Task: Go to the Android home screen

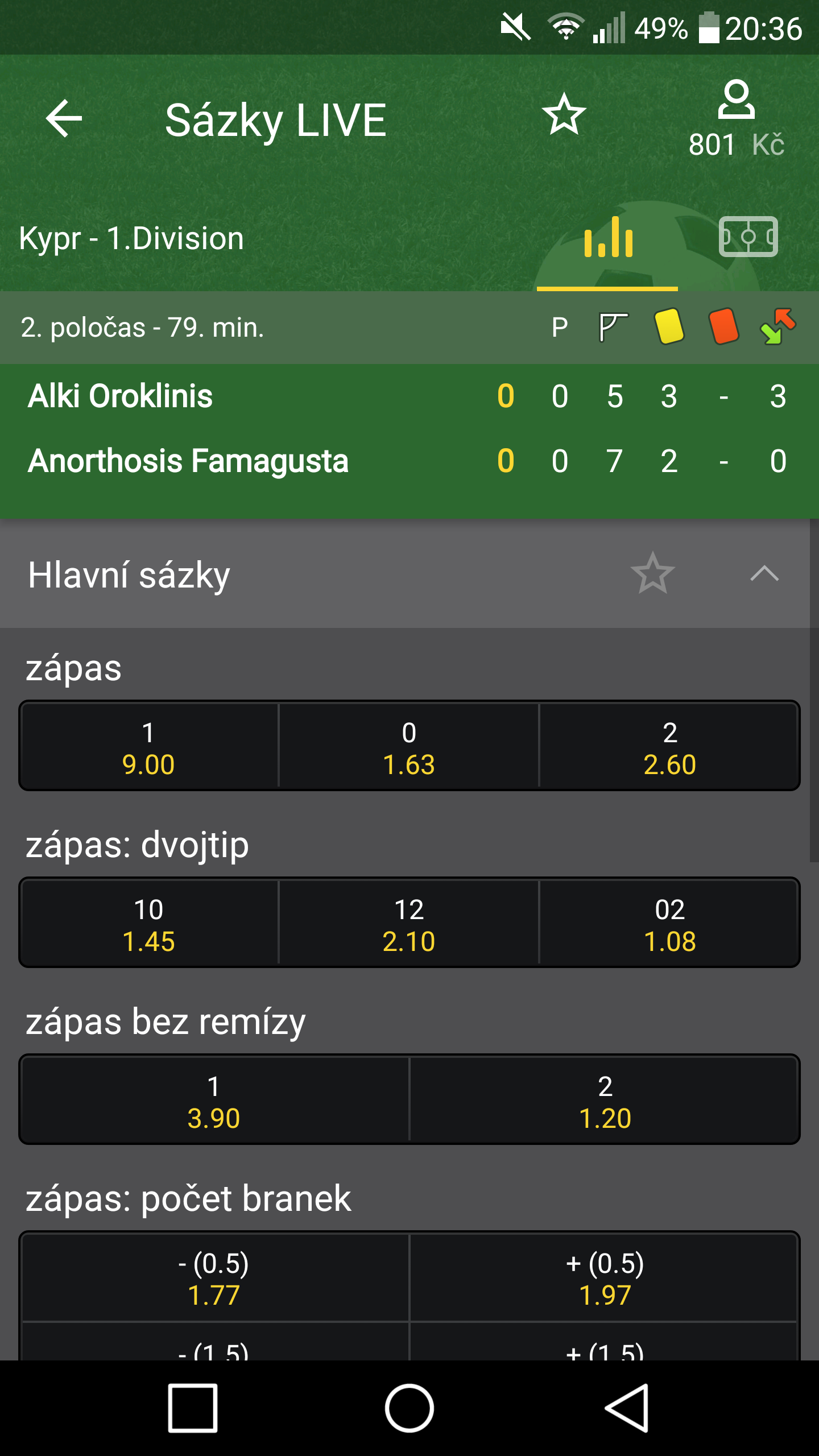Action: pos(409,1408)
